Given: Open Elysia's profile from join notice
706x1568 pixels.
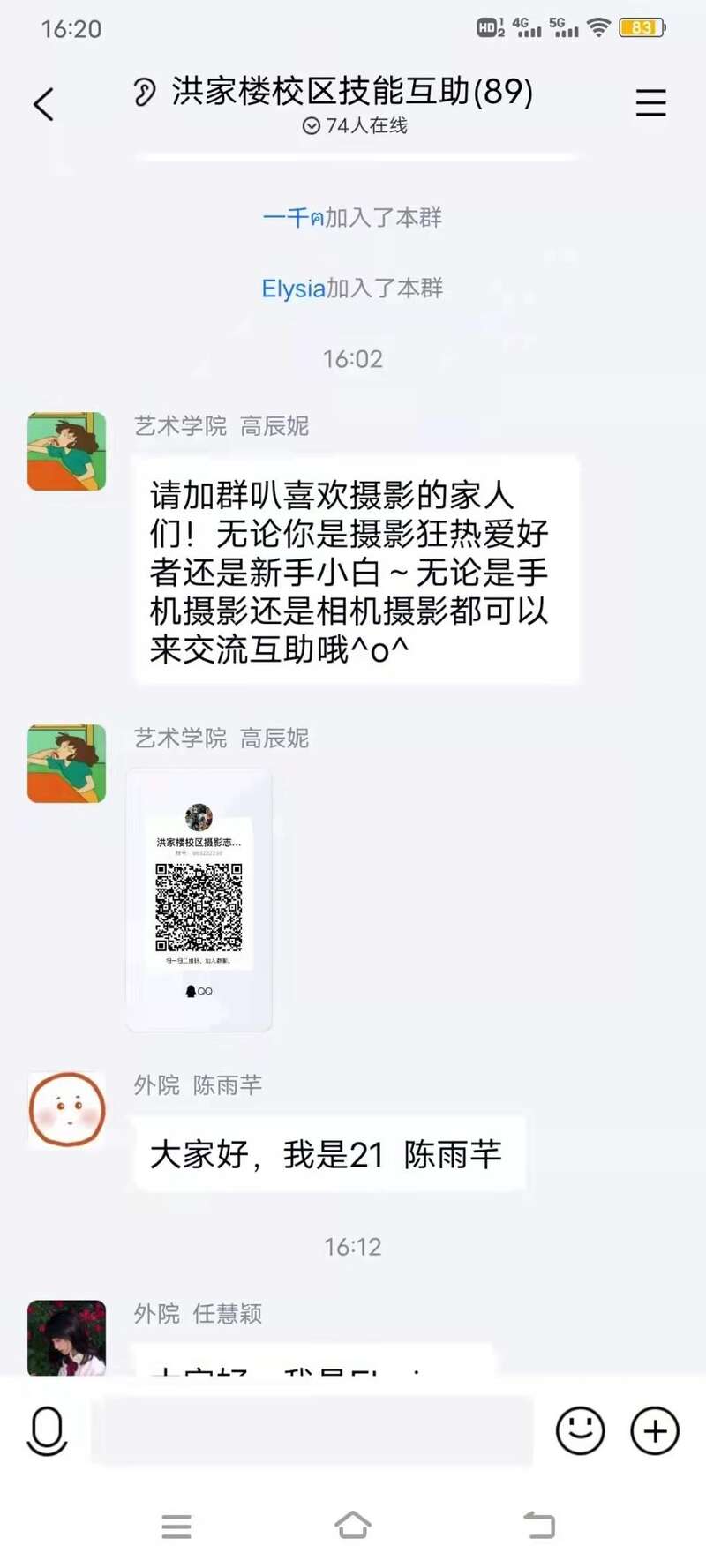Looking at the screenshot, I should tap(293, 289).
